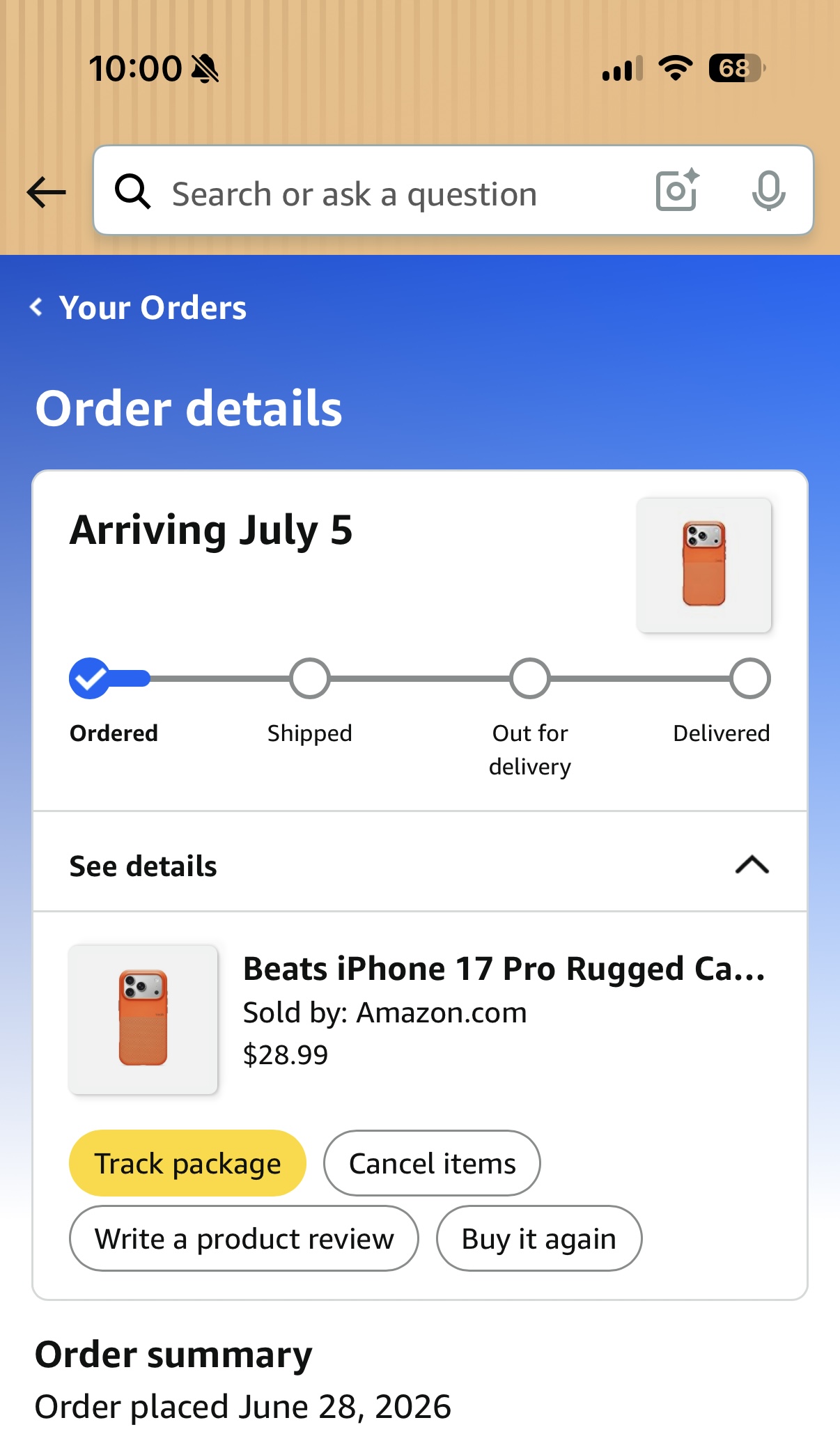Viewport: 840px width, 1434px height.
Task: Open the product image beside Arriving July 5
Action: (x=703, y=565)
